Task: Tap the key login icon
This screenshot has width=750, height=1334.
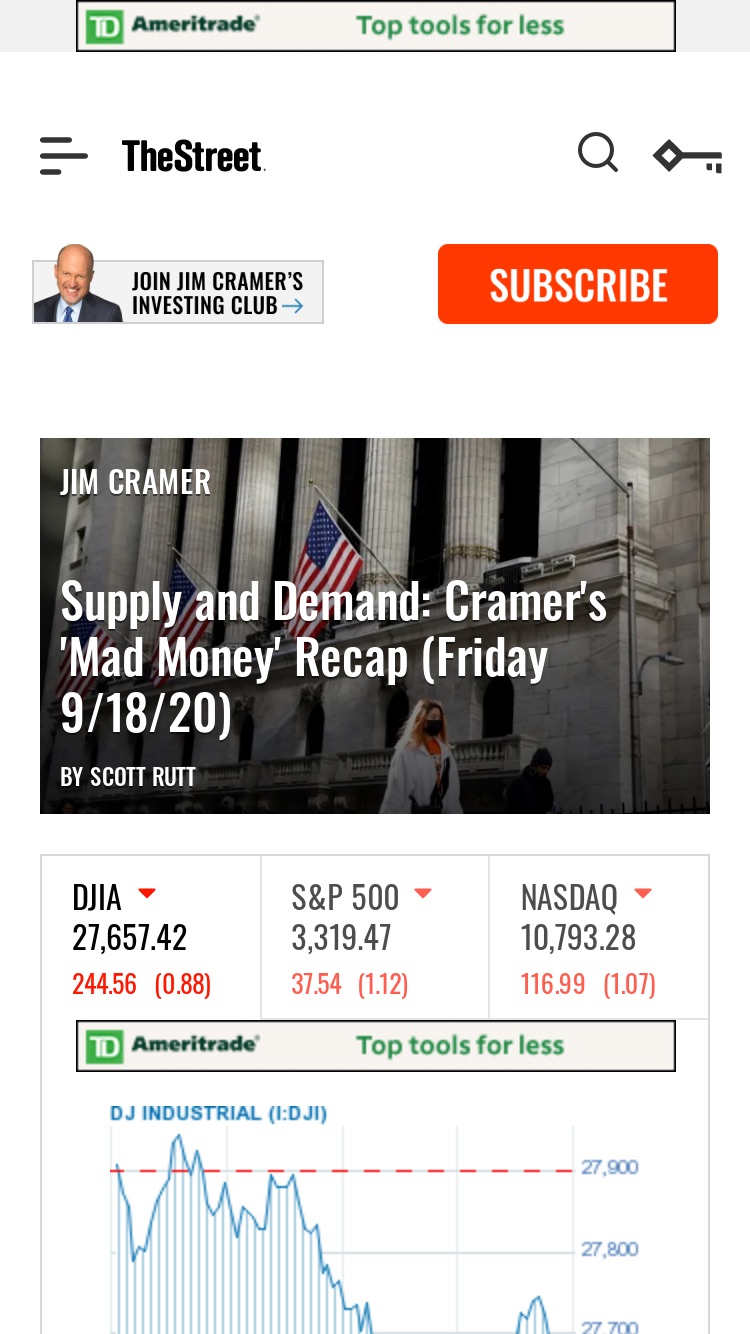Action: point(688,157)
